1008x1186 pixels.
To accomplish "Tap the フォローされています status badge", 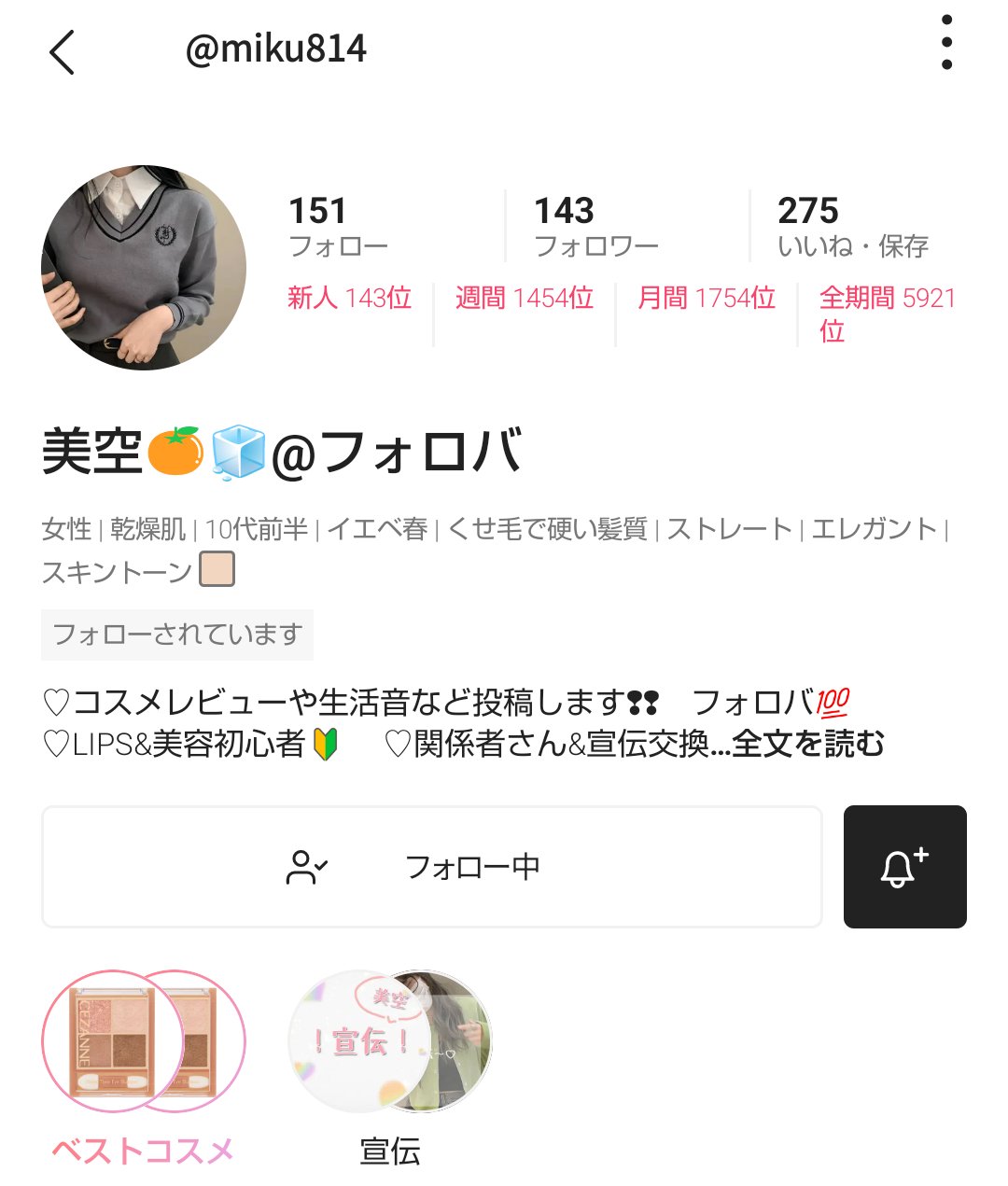I will (176, 635).
